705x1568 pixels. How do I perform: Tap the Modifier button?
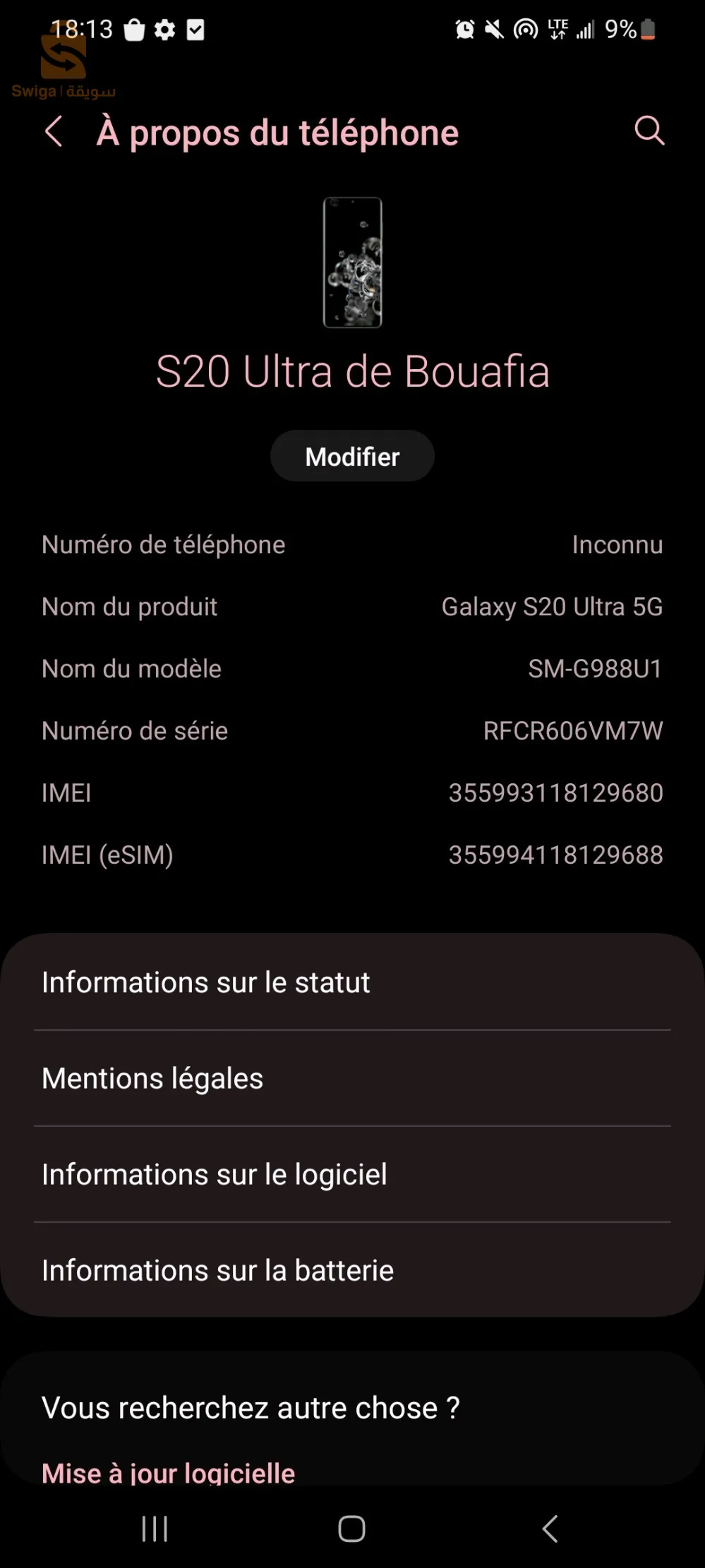tap(352, 457)
